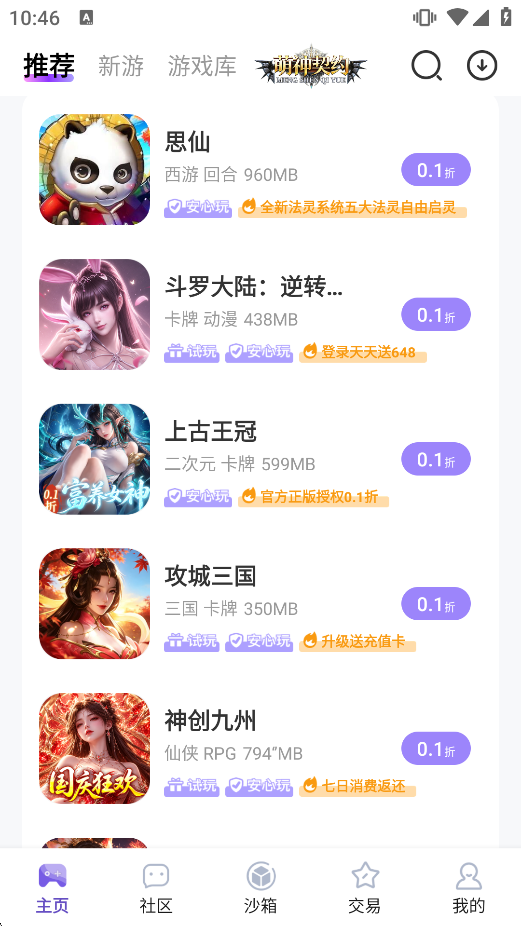Tap the 0.1折 button for 攻城三国
Viewport: 521px width, 926px height.
pyautogui.click(x=436, y=604)
